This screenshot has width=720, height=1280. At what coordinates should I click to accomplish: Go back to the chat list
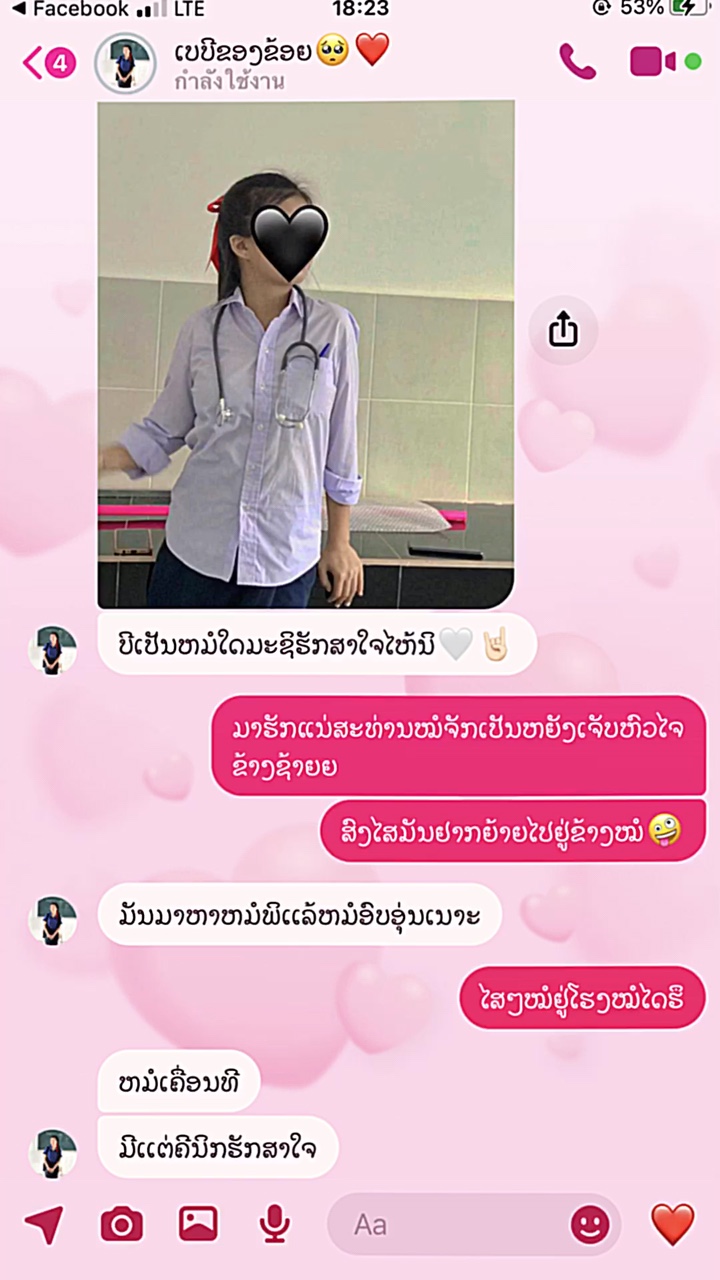(x=32, y=61)
